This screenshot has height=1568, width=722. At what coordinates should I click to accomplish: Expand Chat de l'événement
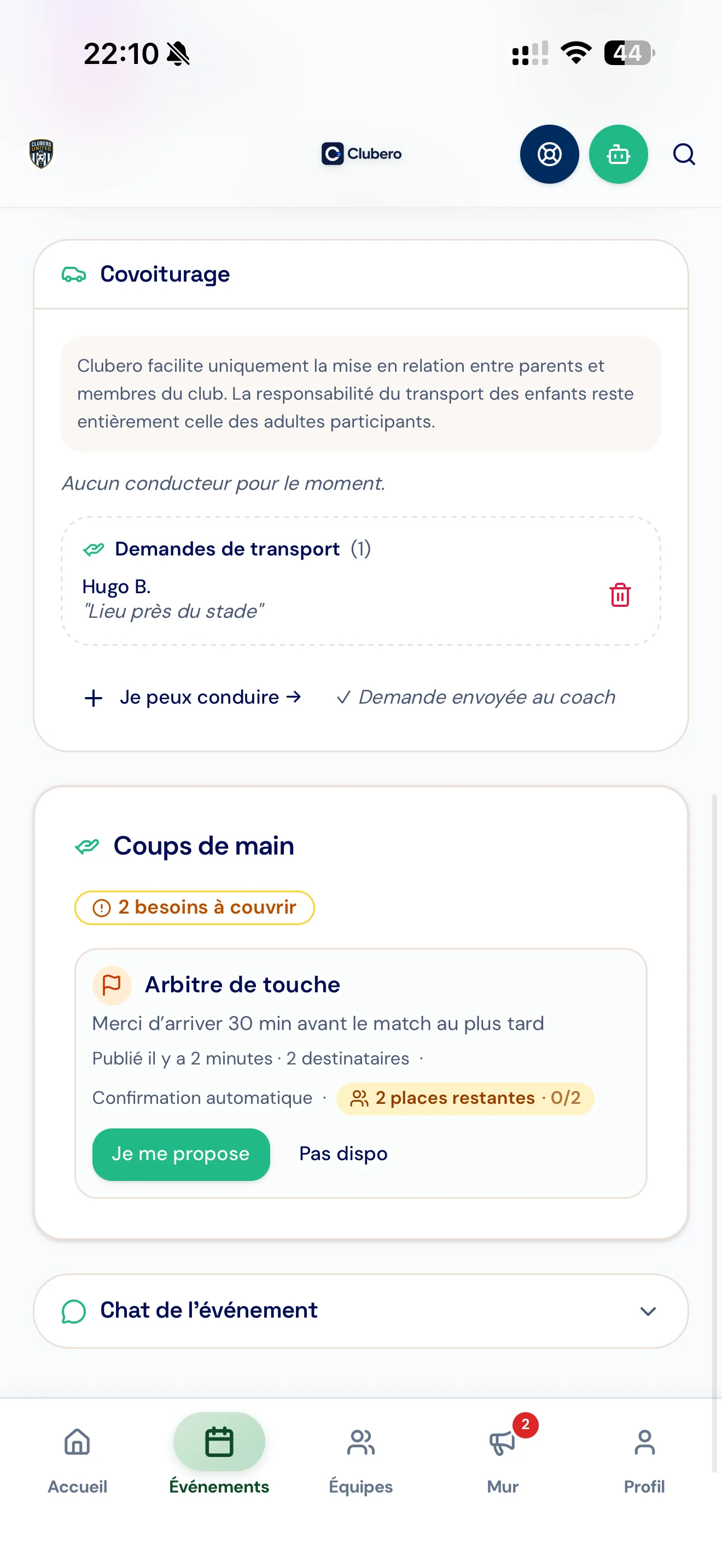point(361,1310)
